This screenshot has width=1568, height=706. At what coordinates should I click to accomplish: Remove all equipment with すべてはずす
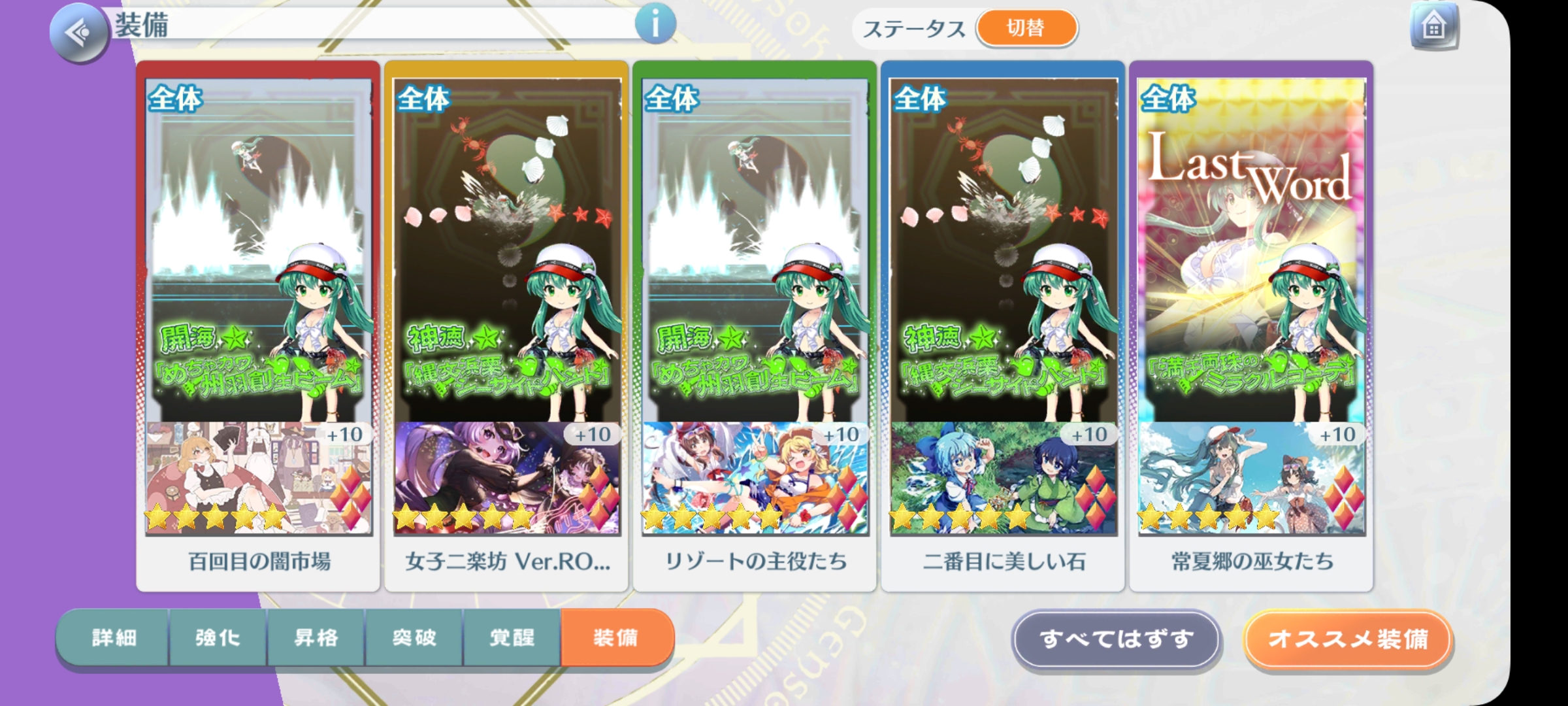coord(1116,639)
